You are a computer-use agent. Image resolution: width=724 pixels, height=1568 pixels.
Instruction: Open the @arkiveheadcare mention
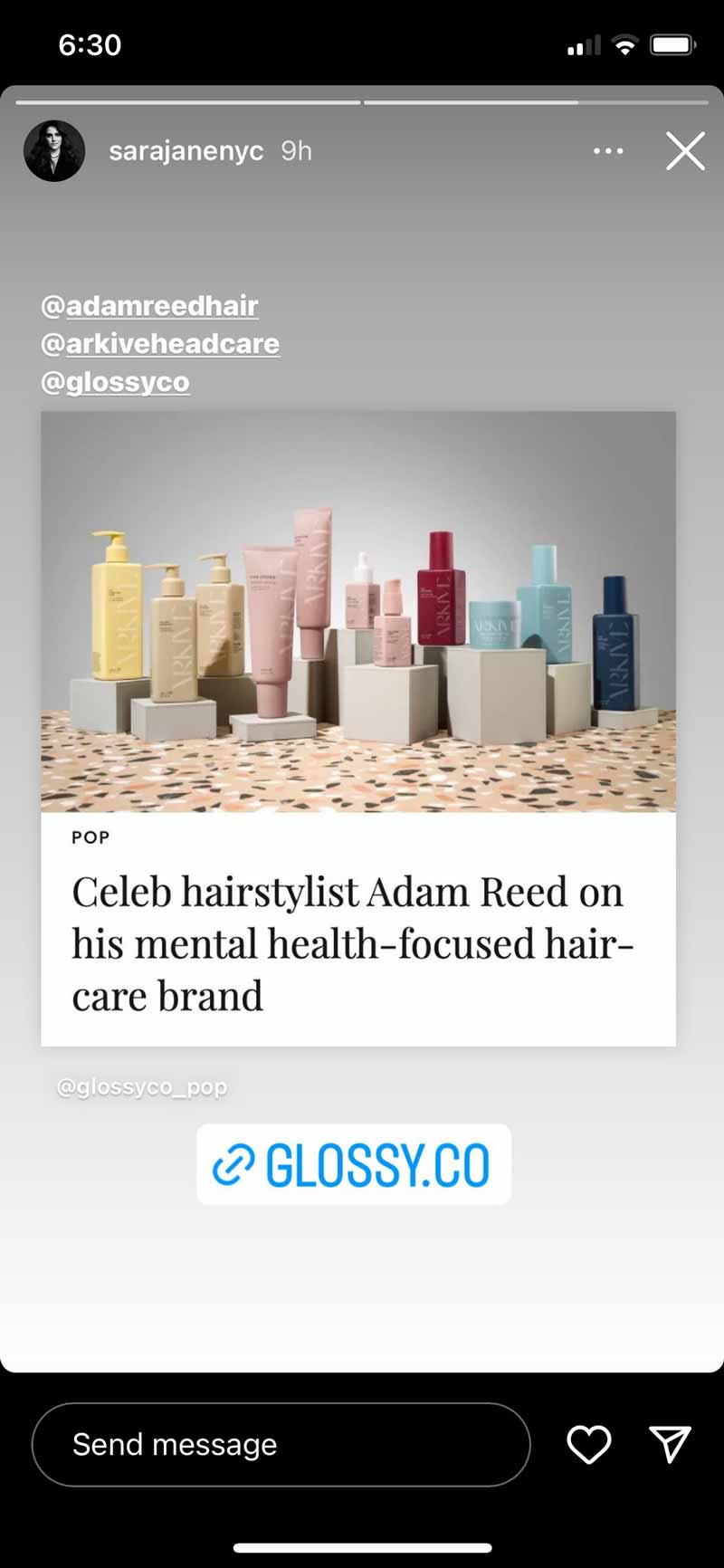tap(161, 344)
